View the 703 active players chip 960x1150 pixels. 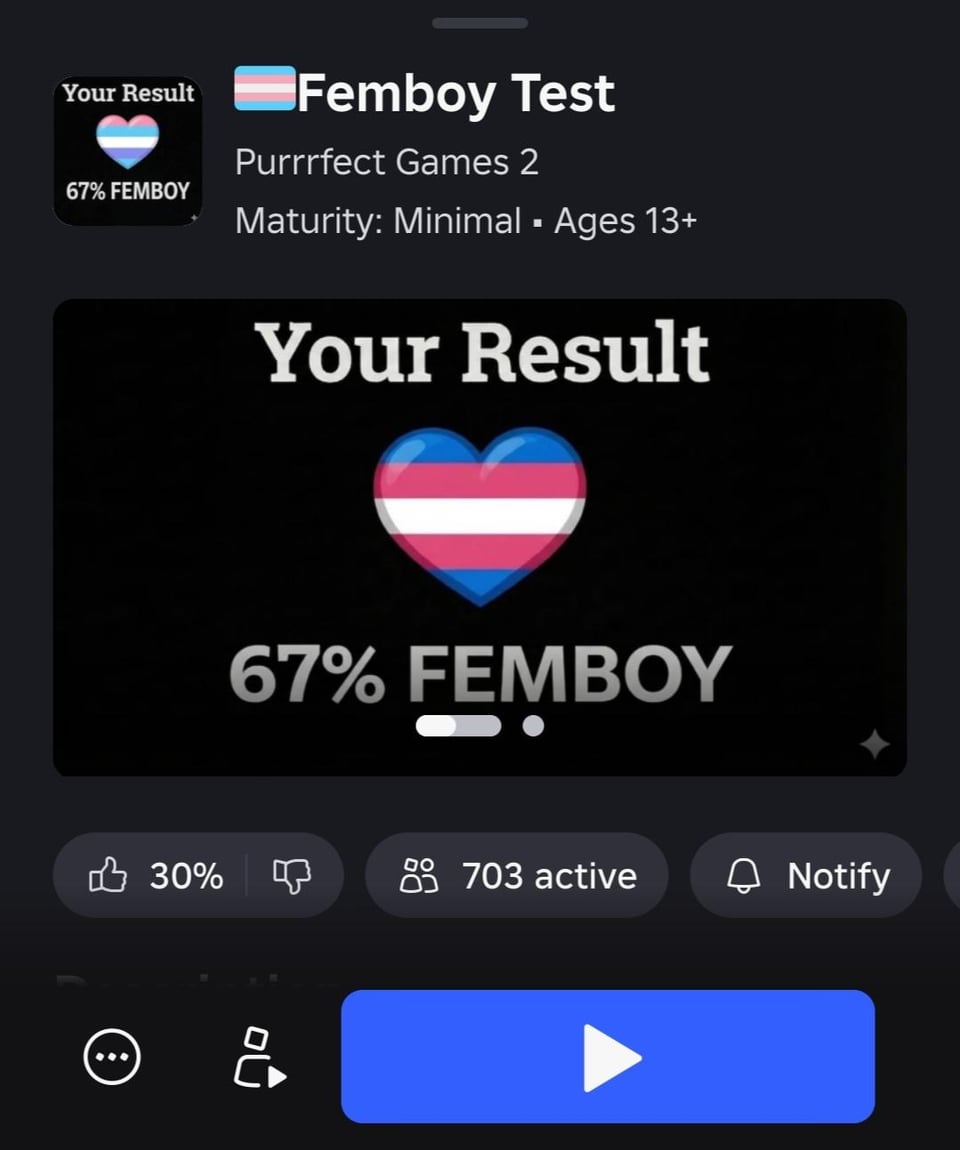click(x=517, y=876)
